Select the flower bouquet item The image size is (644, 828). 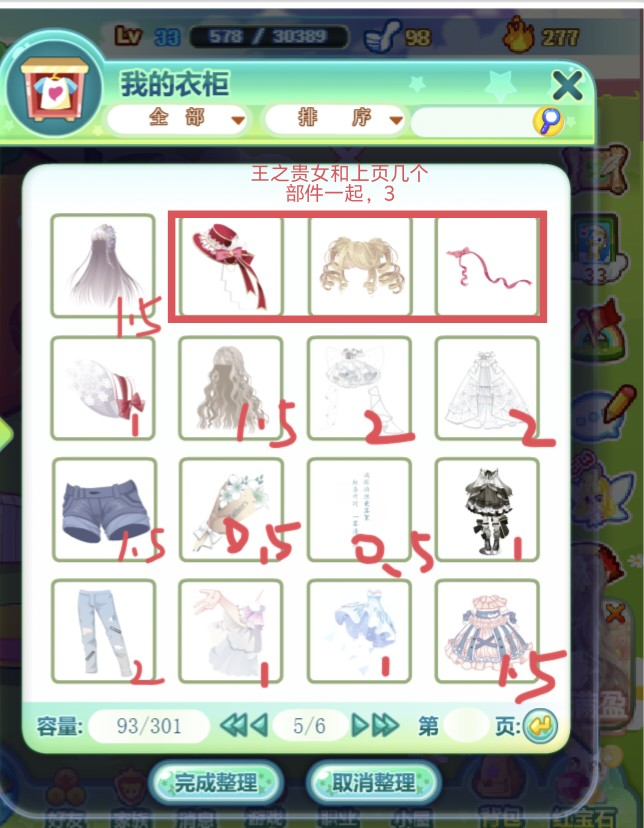tap(231, 509)
